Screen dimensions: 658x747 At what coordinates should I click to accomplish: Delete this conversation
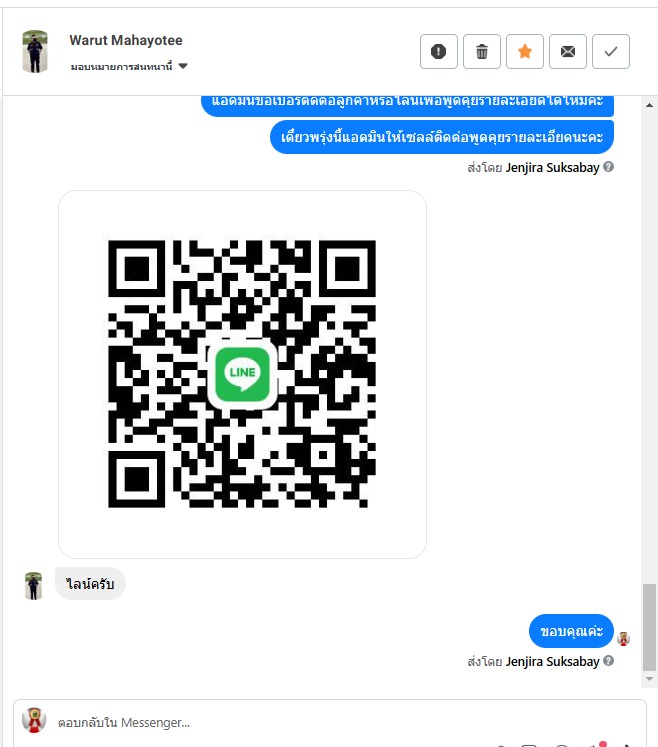click(x=482, y=51)
